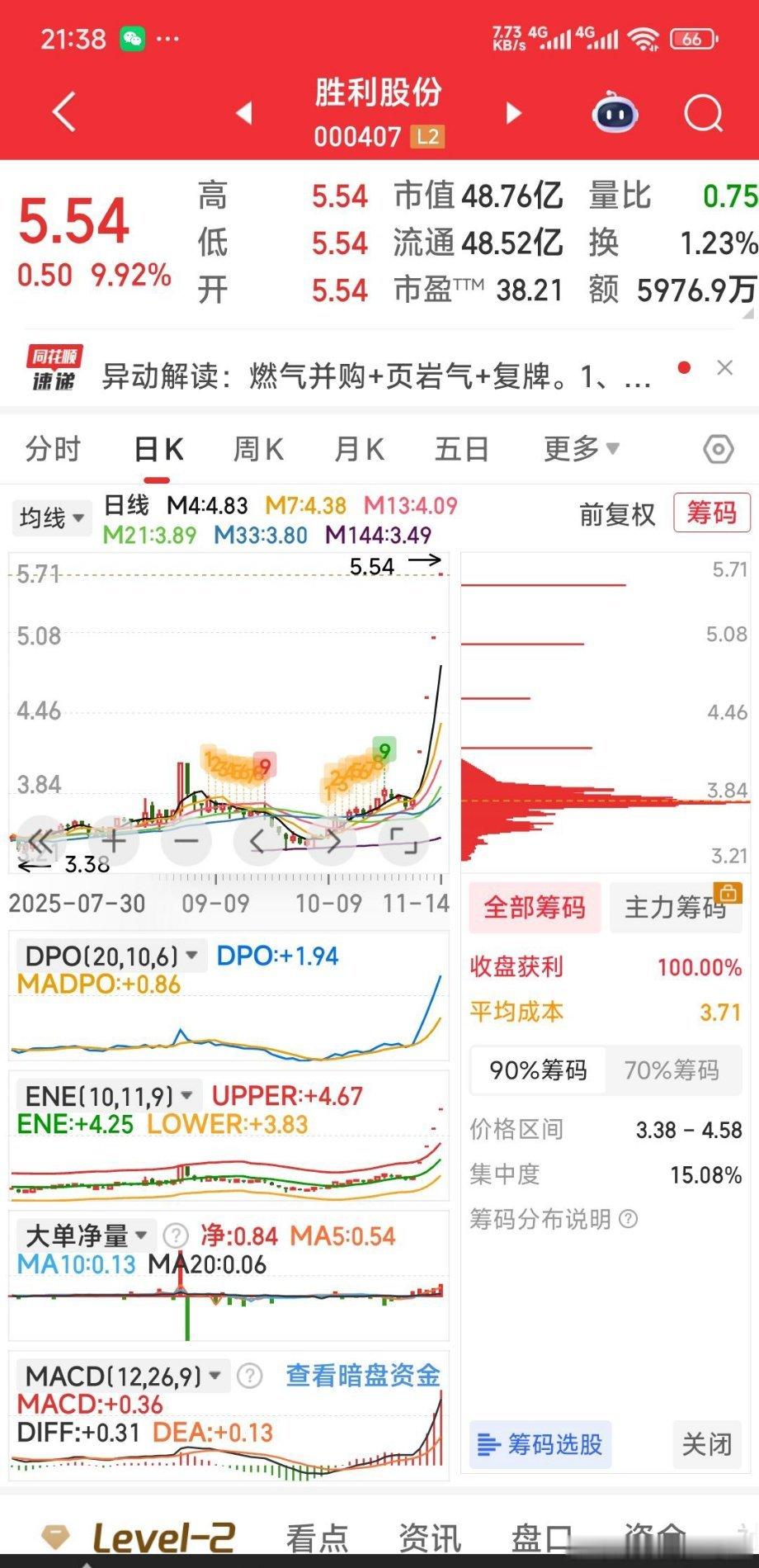Switch to the previous stock with left triangle
759x1568 pixels.
pos(243,113)
